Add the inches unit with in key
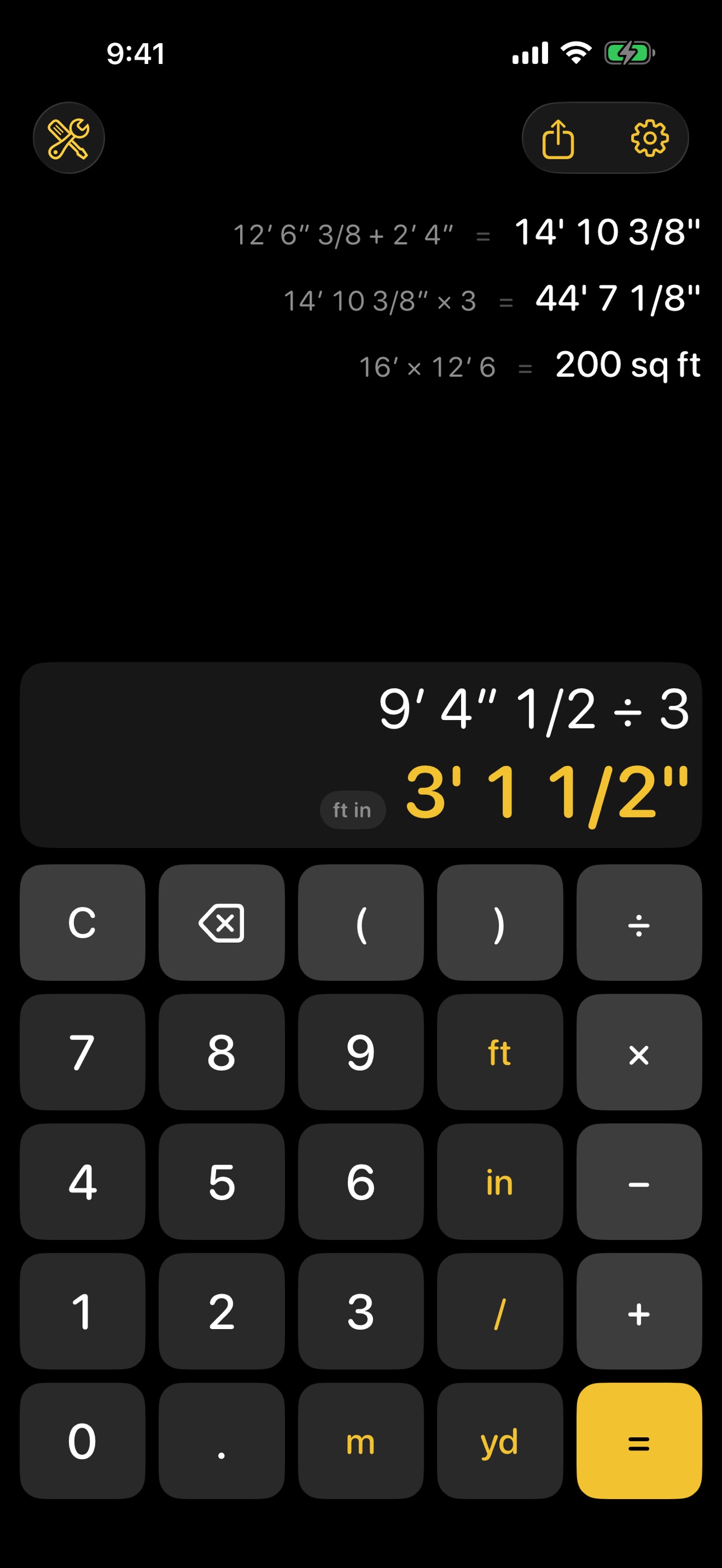Viewport: 722px width, 1568px height. [x=500, y=1182]
